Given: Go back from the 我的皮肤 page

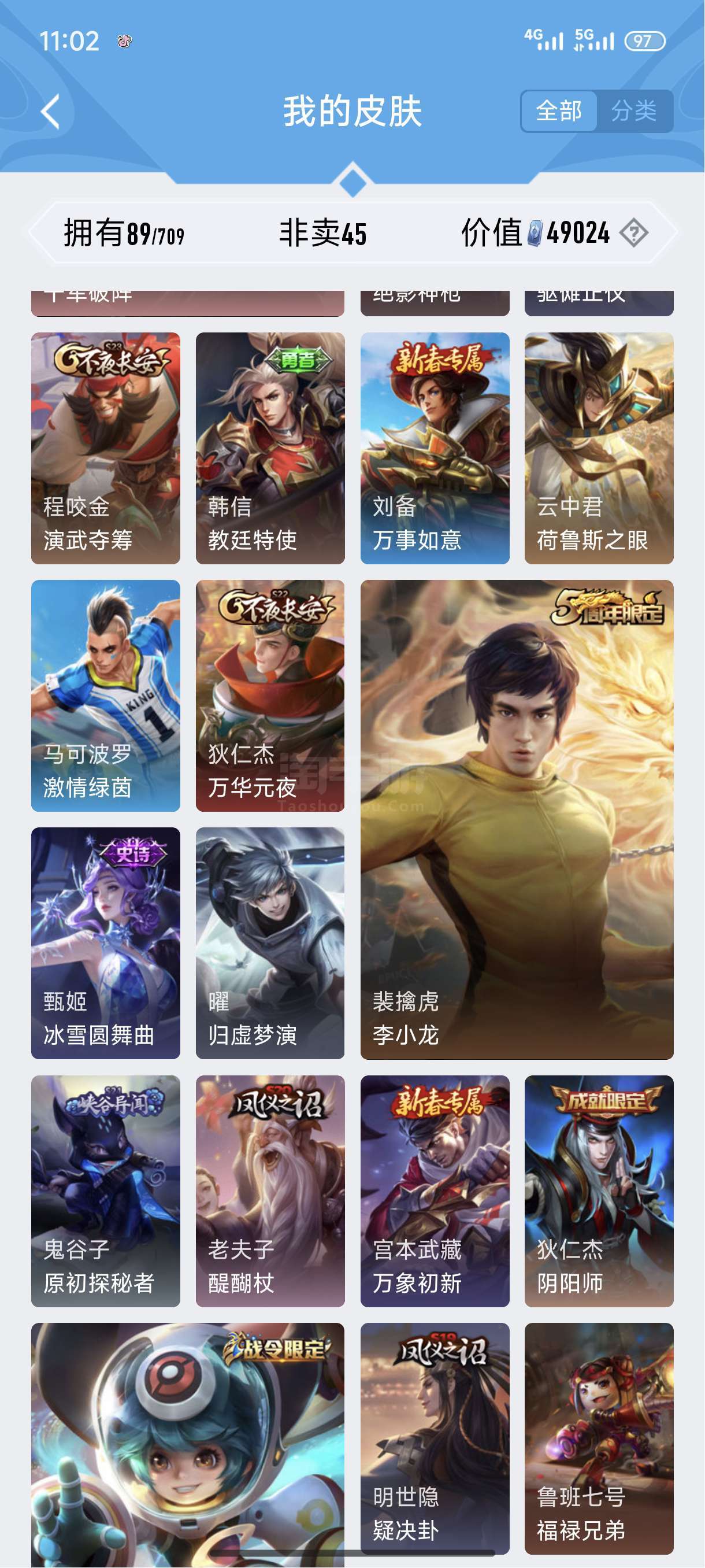Looking at the screenshot, I should 51,112.
